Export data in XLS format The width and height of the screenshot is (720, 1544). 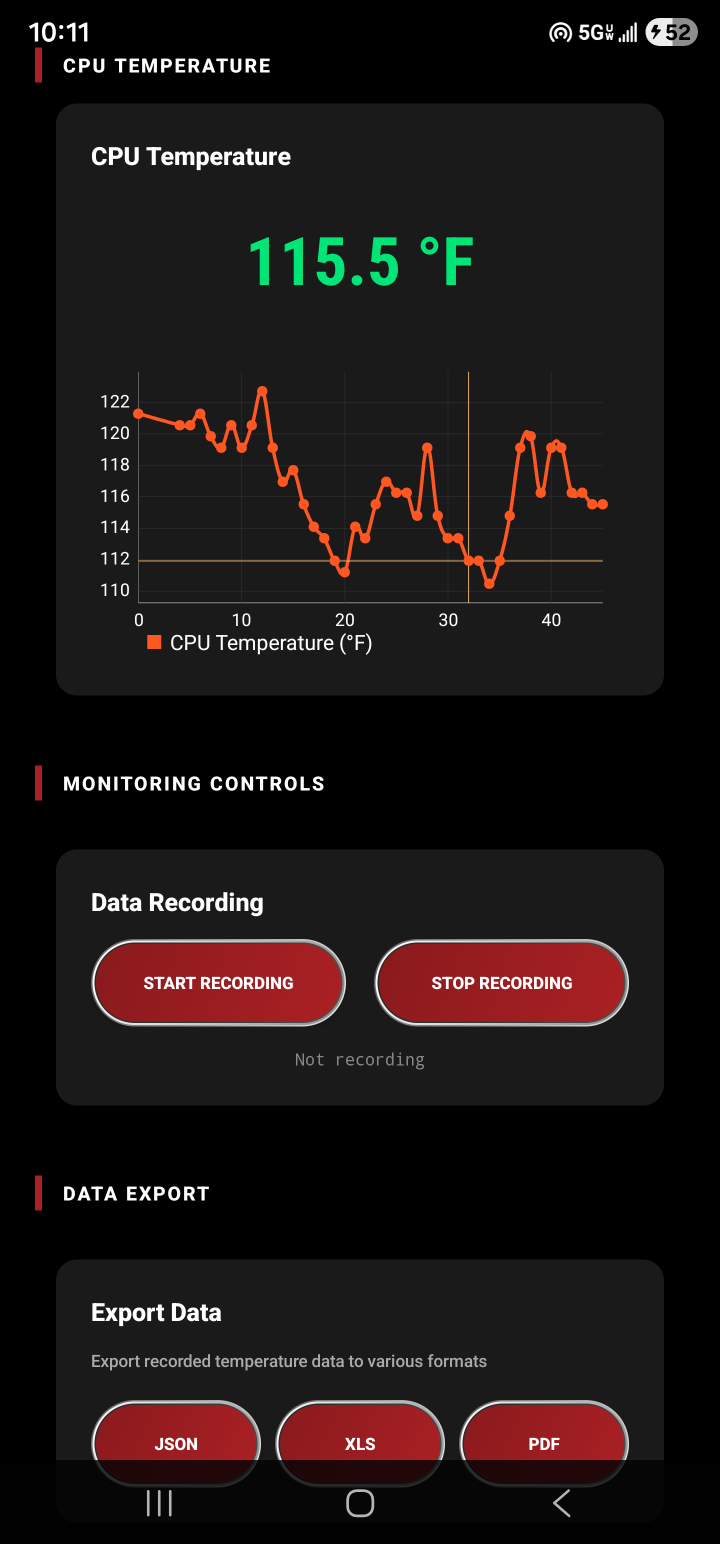[x=360, y=1442]
